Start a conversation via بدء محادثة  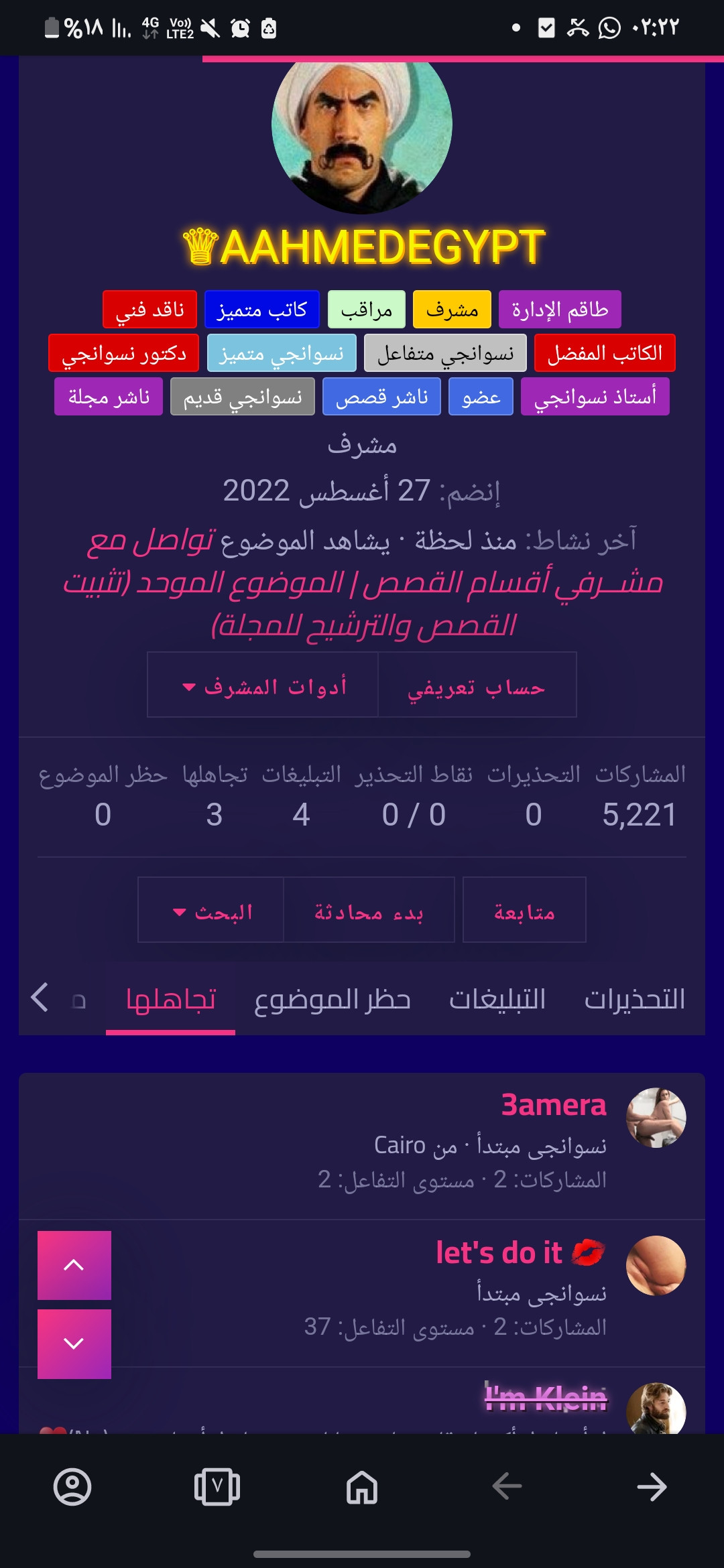(369, 910)
